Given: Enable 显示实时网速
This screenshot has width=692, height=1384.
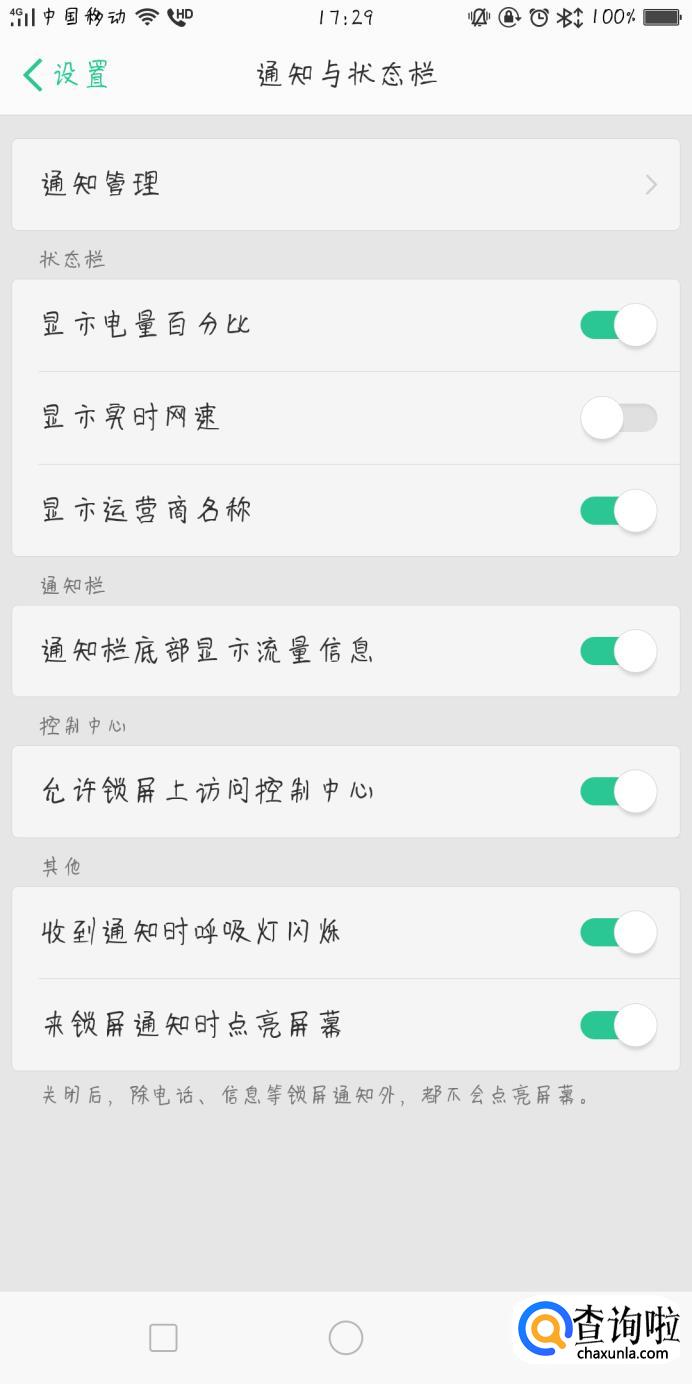Looking at the screenshot, I should [618, 418].
